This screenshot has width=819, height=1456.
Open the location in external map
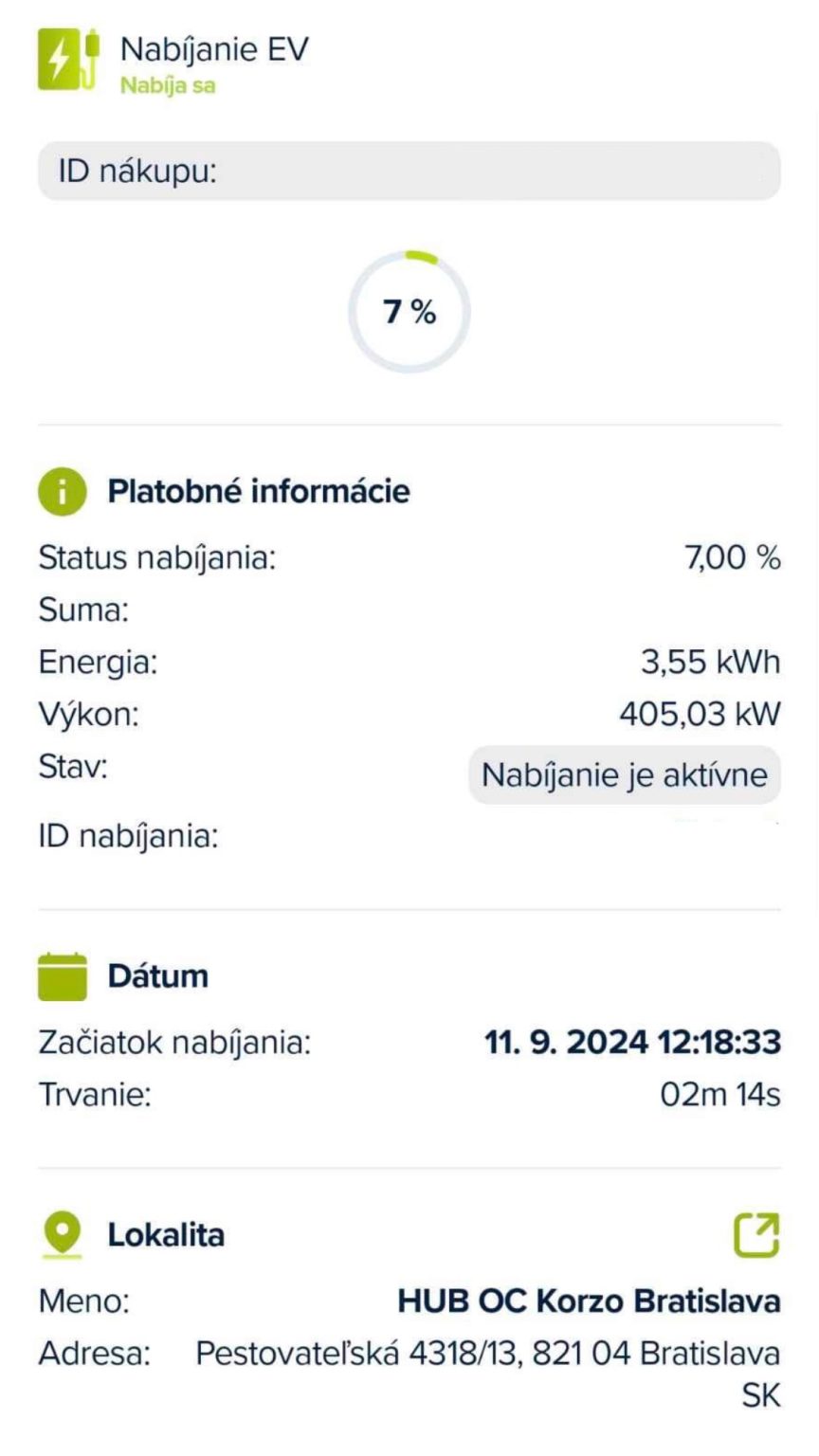pyautogui.click(x=756, y=1235)
